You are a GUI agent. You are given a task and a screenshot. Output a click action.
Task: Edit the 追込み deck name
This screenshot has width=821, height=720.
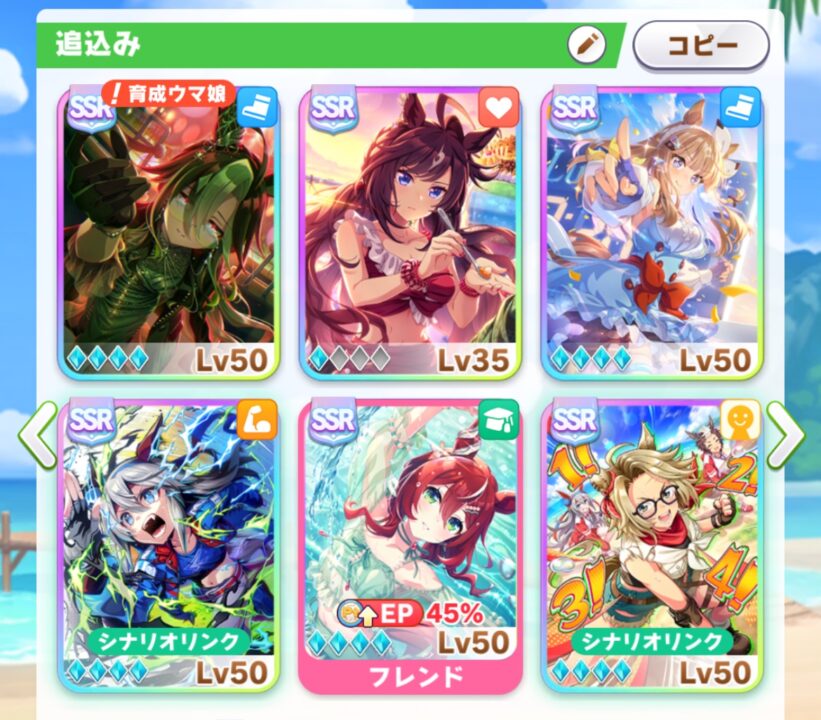click(x=587, y=44)
